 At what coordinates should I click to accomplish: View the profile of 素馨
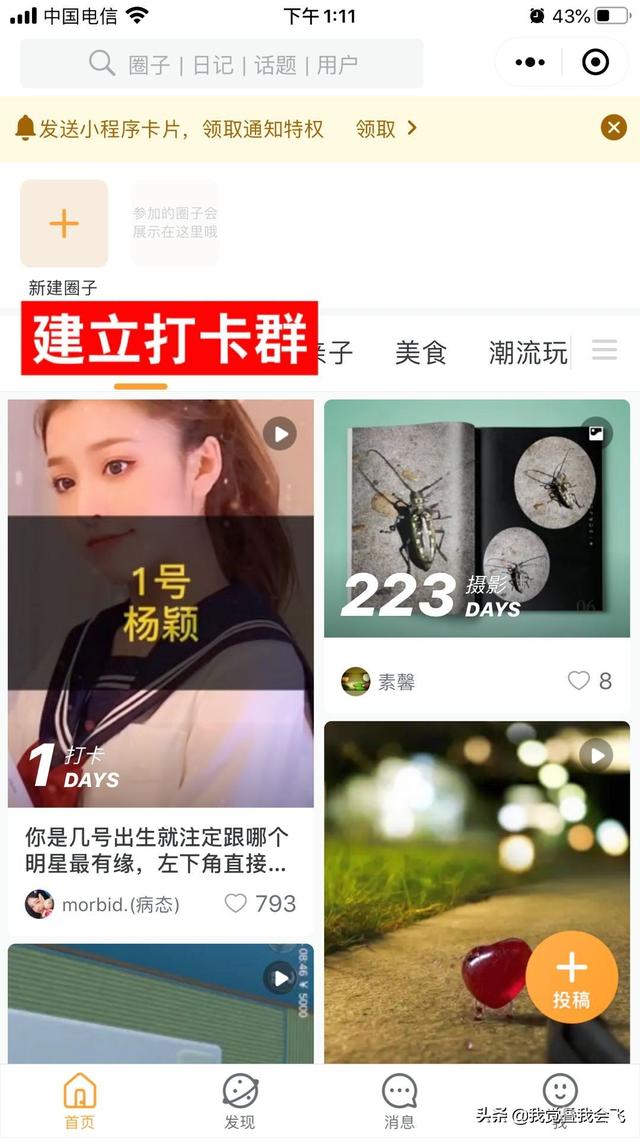tap(356, 681)
